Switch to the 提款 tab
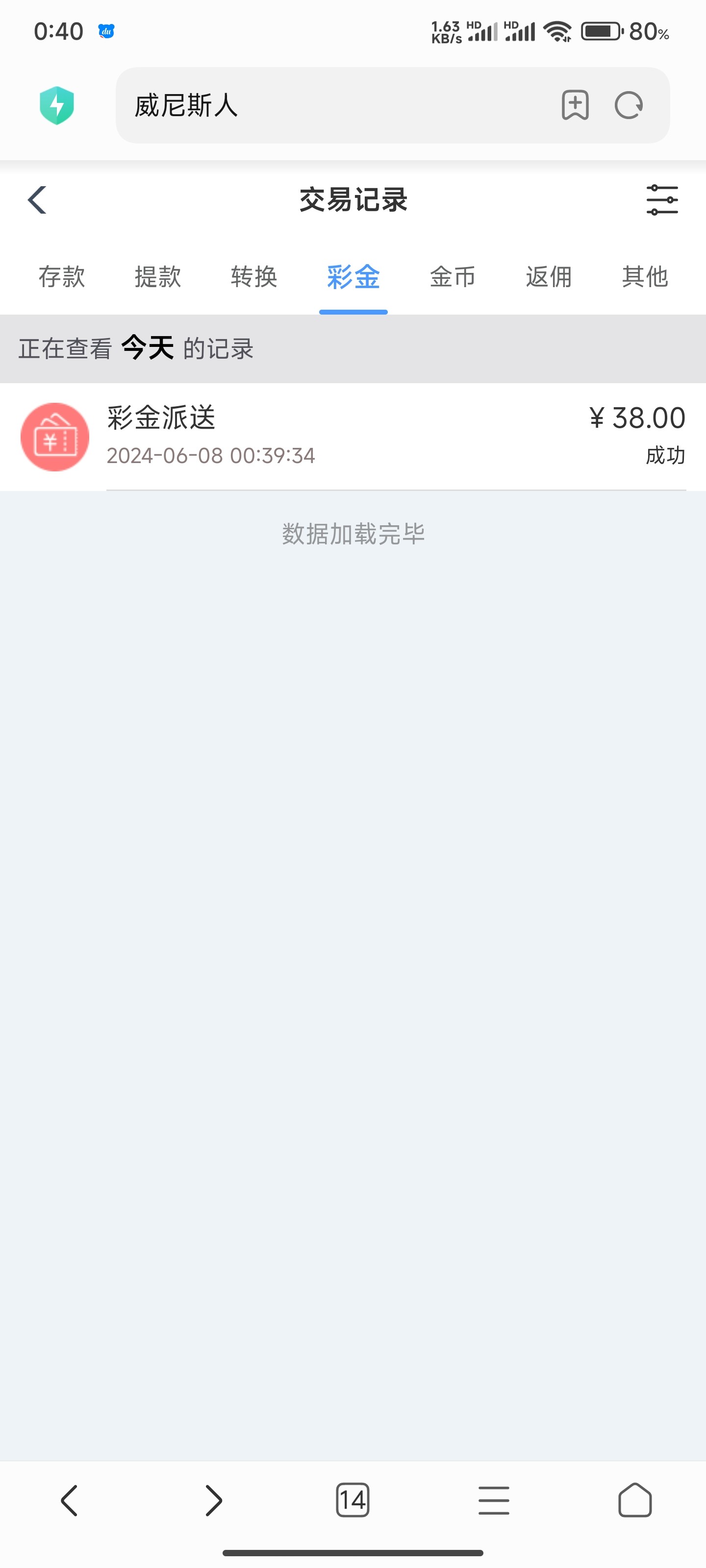706x1568 pixels. [158, 277]
